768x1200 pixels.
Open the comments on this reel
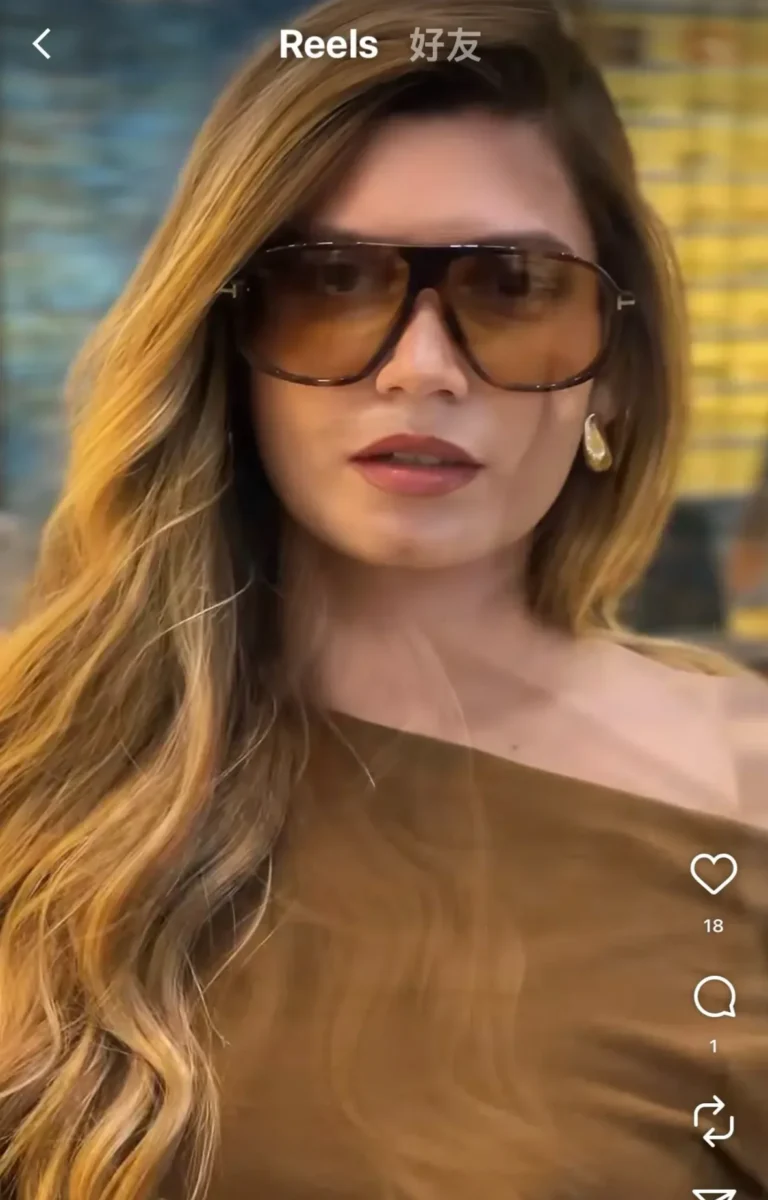(714, 997)
